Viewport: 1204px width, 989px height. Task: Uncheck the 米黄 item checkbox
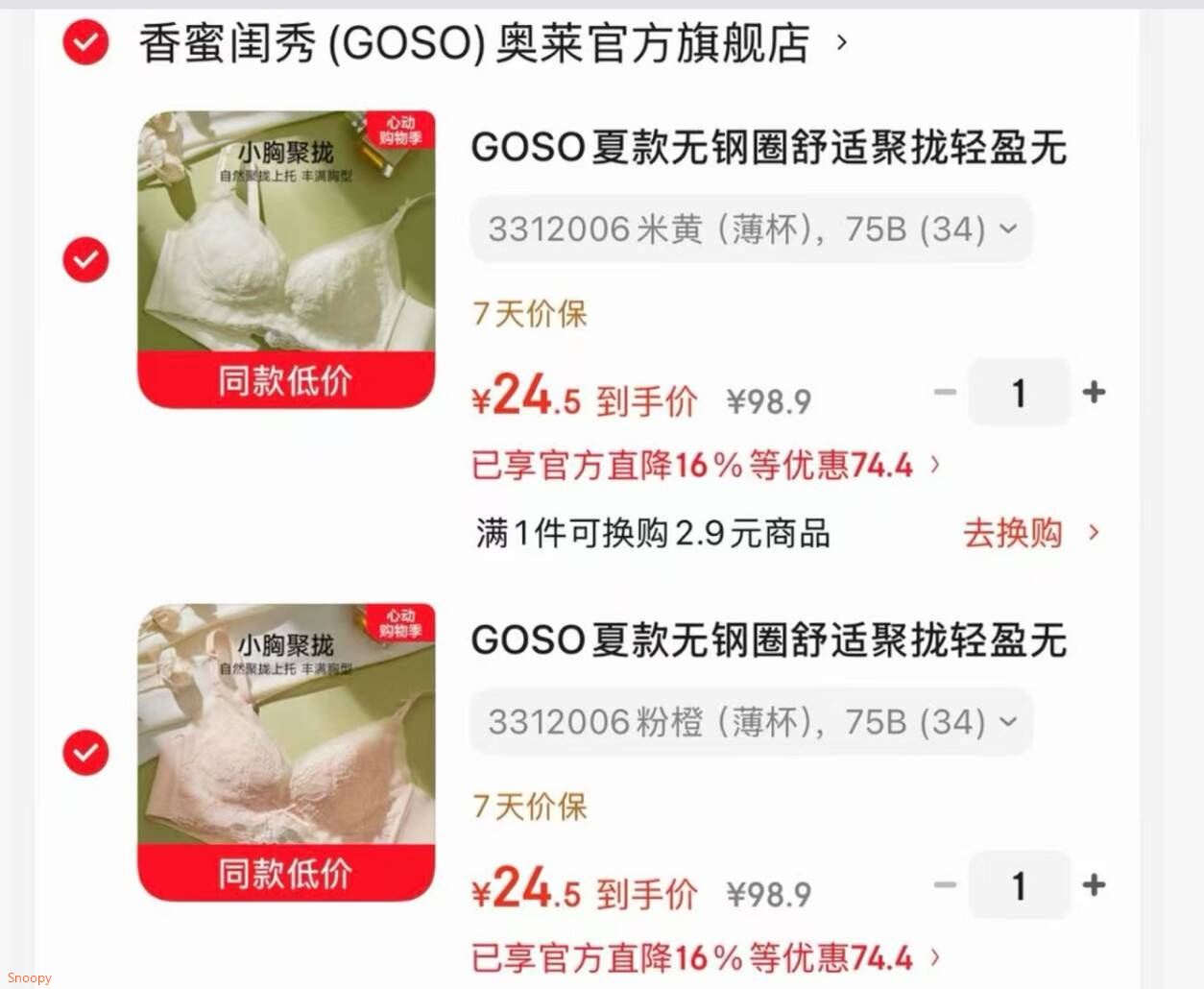tap(85, 260)
